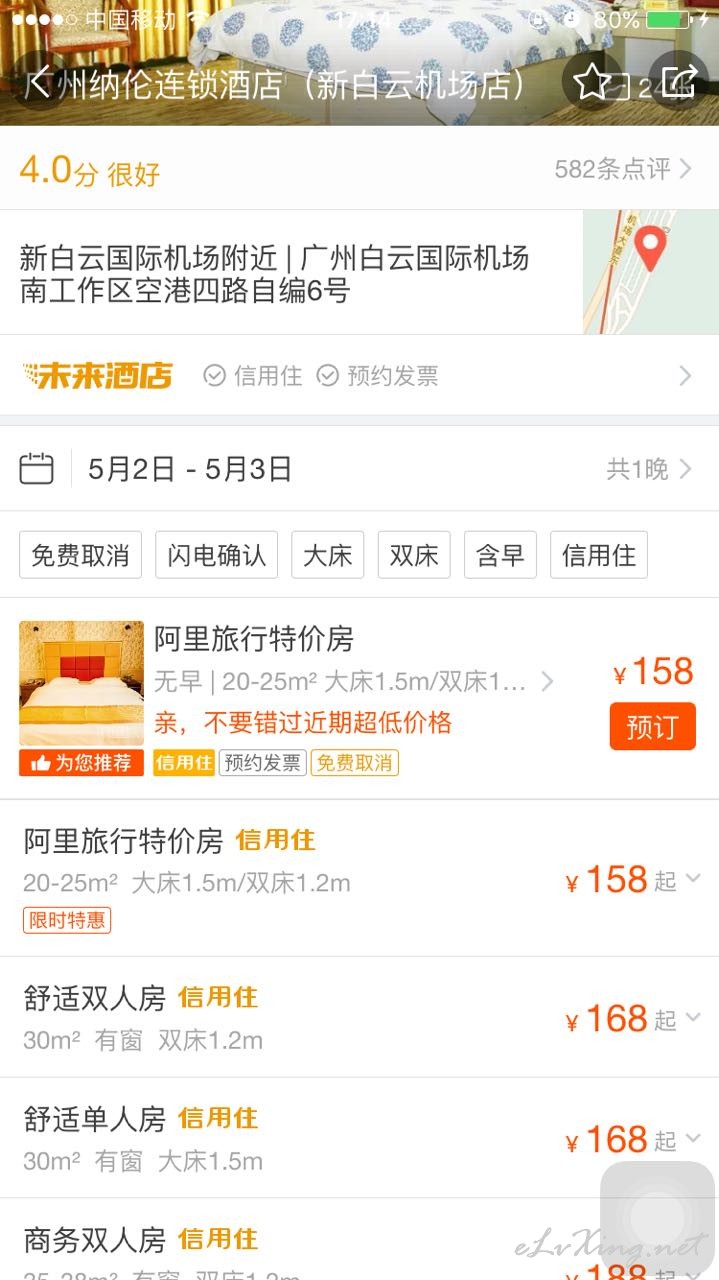Open the 未来酒店 info row
This screenshot has width=719, height=1280.
pos(359,376)
